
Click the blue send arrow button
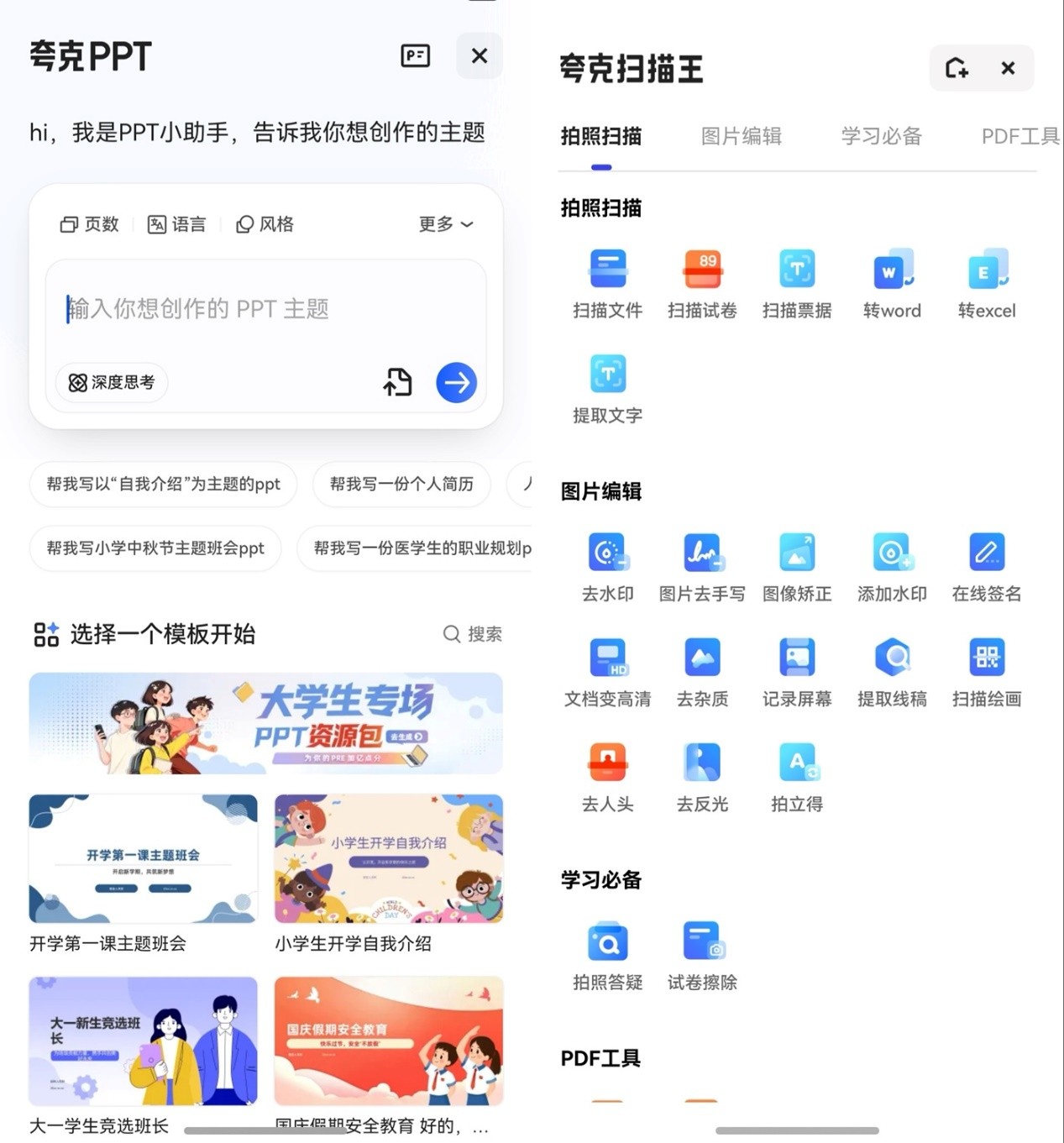click(x=455, y=383)
